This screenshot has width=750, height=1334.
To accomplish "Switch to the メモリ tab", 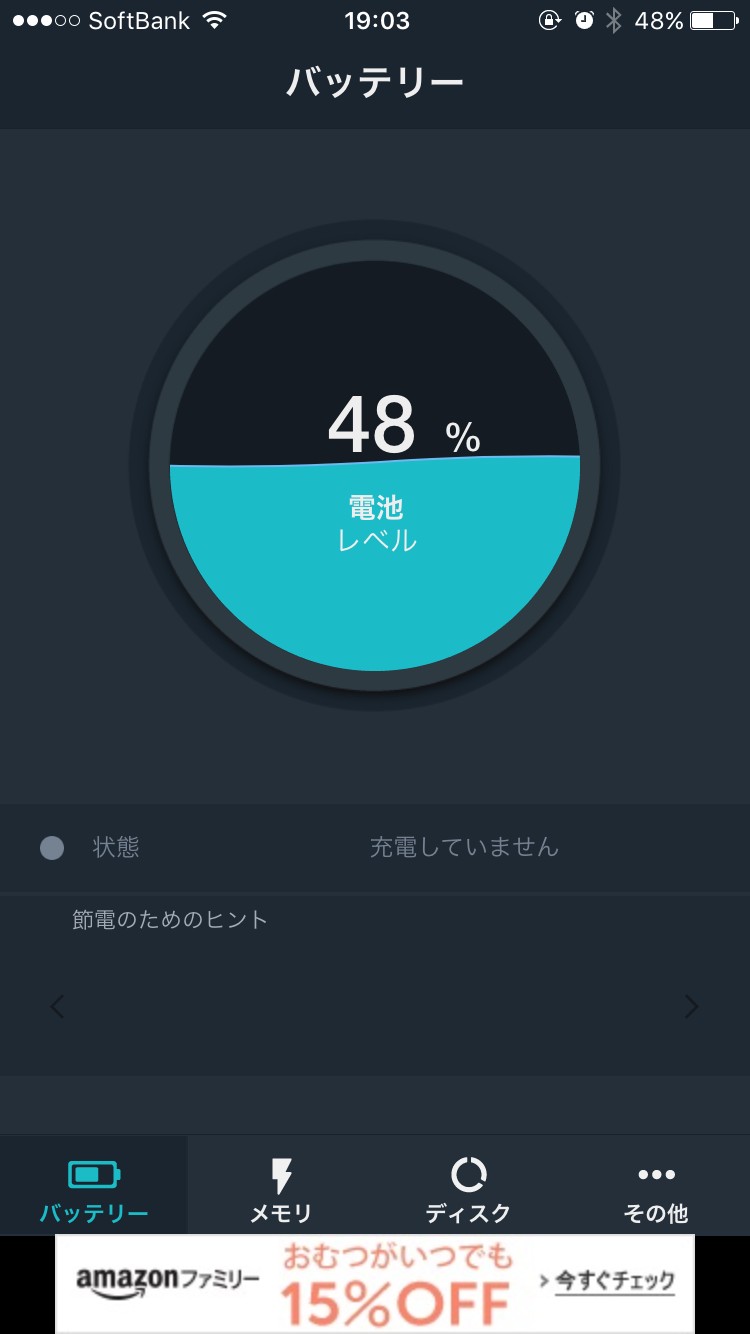I will pos(281,1190).
